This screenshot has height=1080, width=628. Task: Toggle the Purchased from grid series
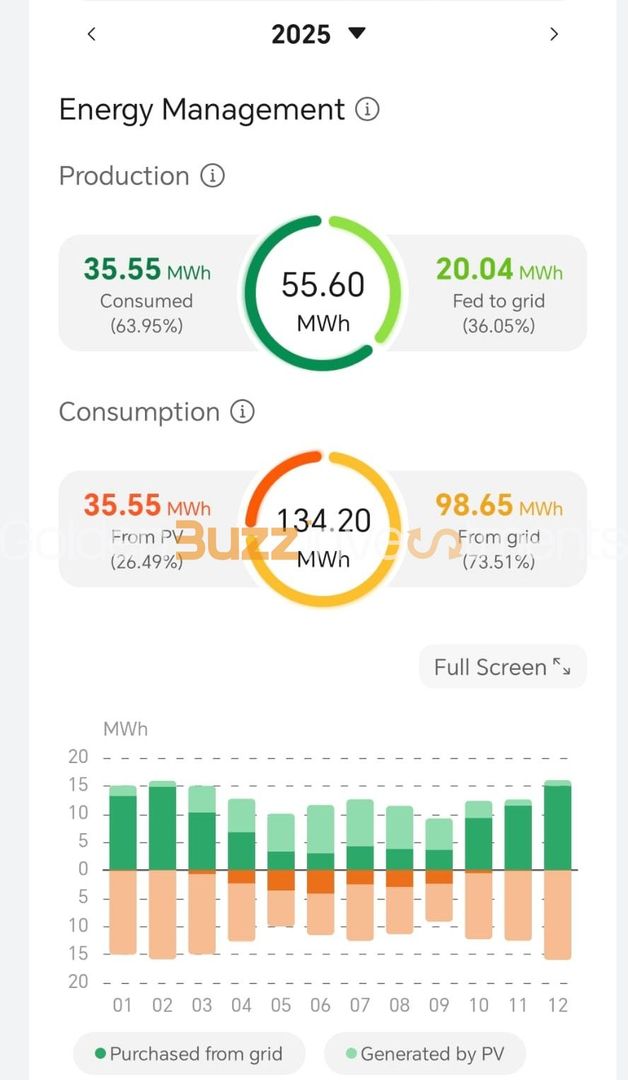(189, 1054)
